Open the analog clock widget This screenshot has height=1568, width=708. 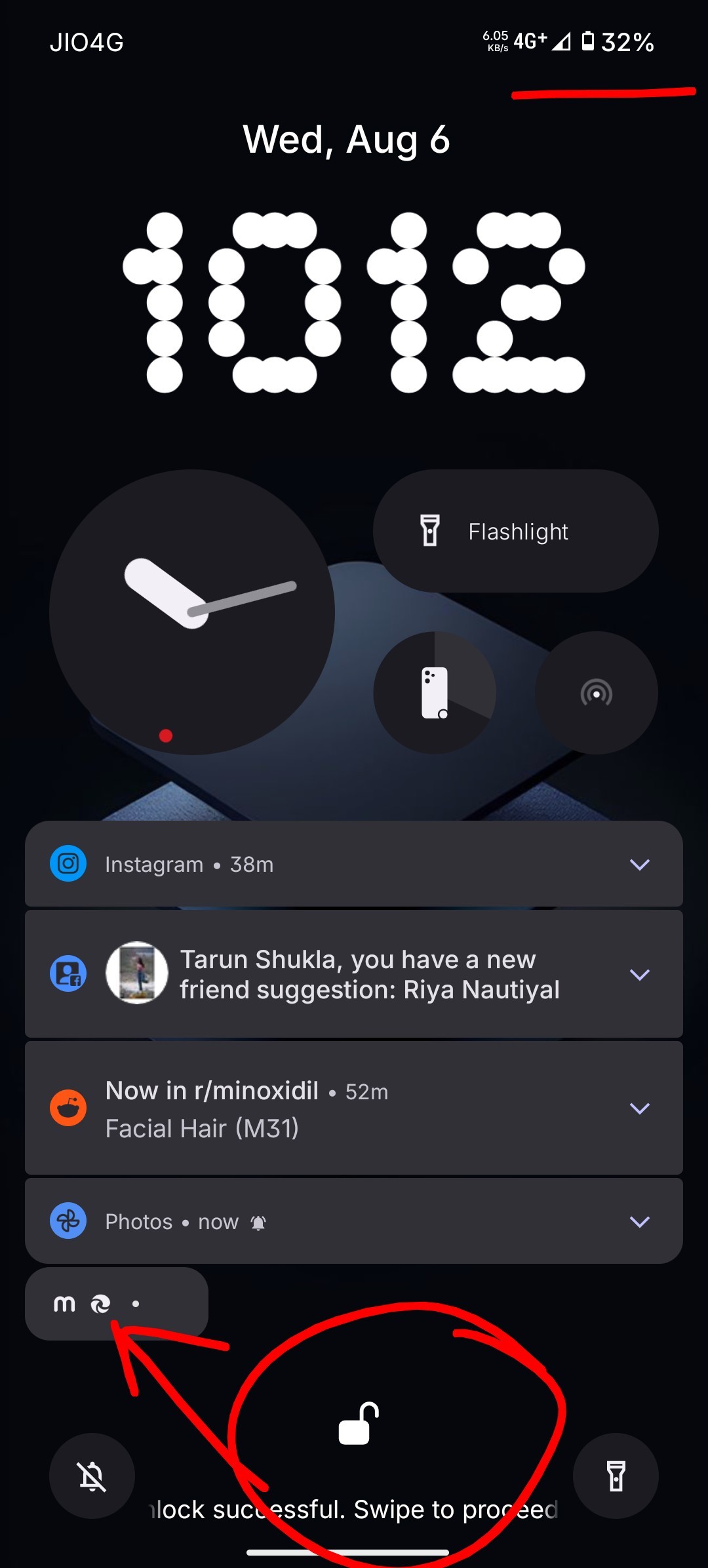tap(191, 612)
